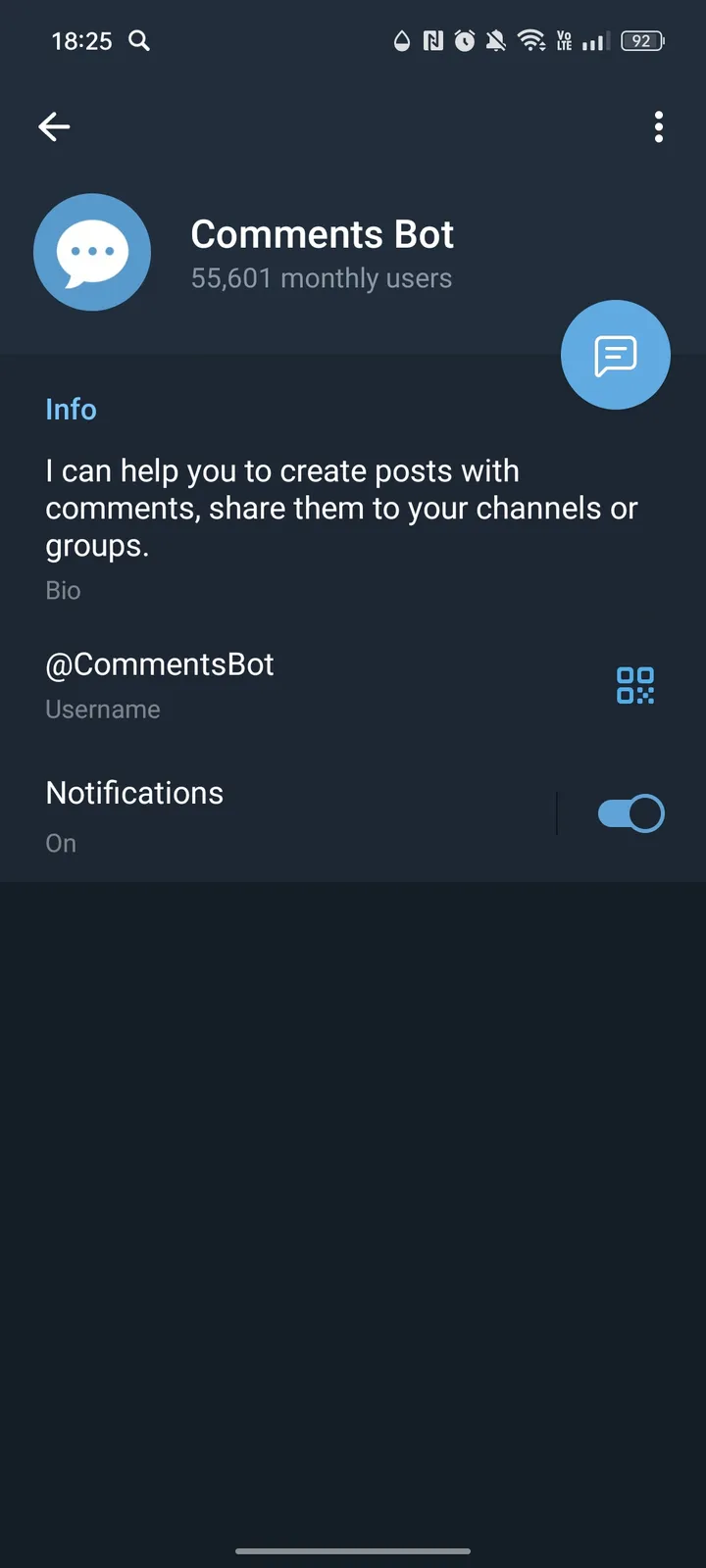Click the bot description text
The height and width of the screenshot is (1568, 706).
tap(341, 508)
